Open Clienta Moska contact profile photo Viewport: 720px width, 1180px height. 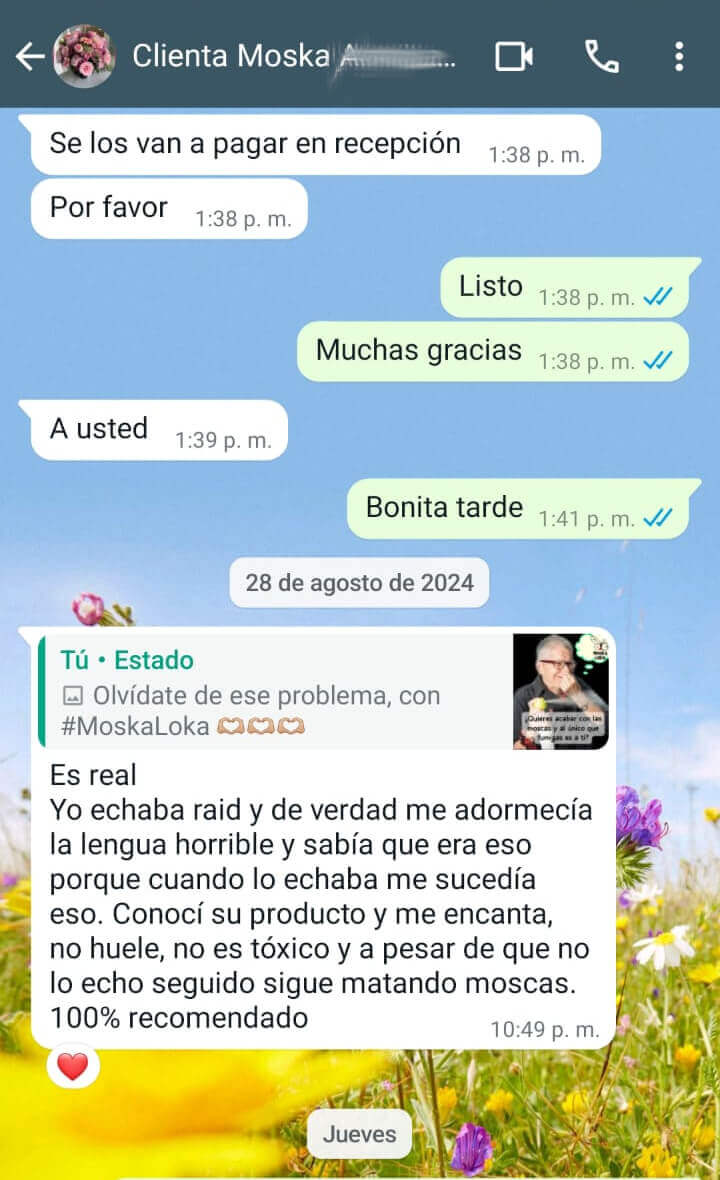pyautogui.click(x=84, y=56)
